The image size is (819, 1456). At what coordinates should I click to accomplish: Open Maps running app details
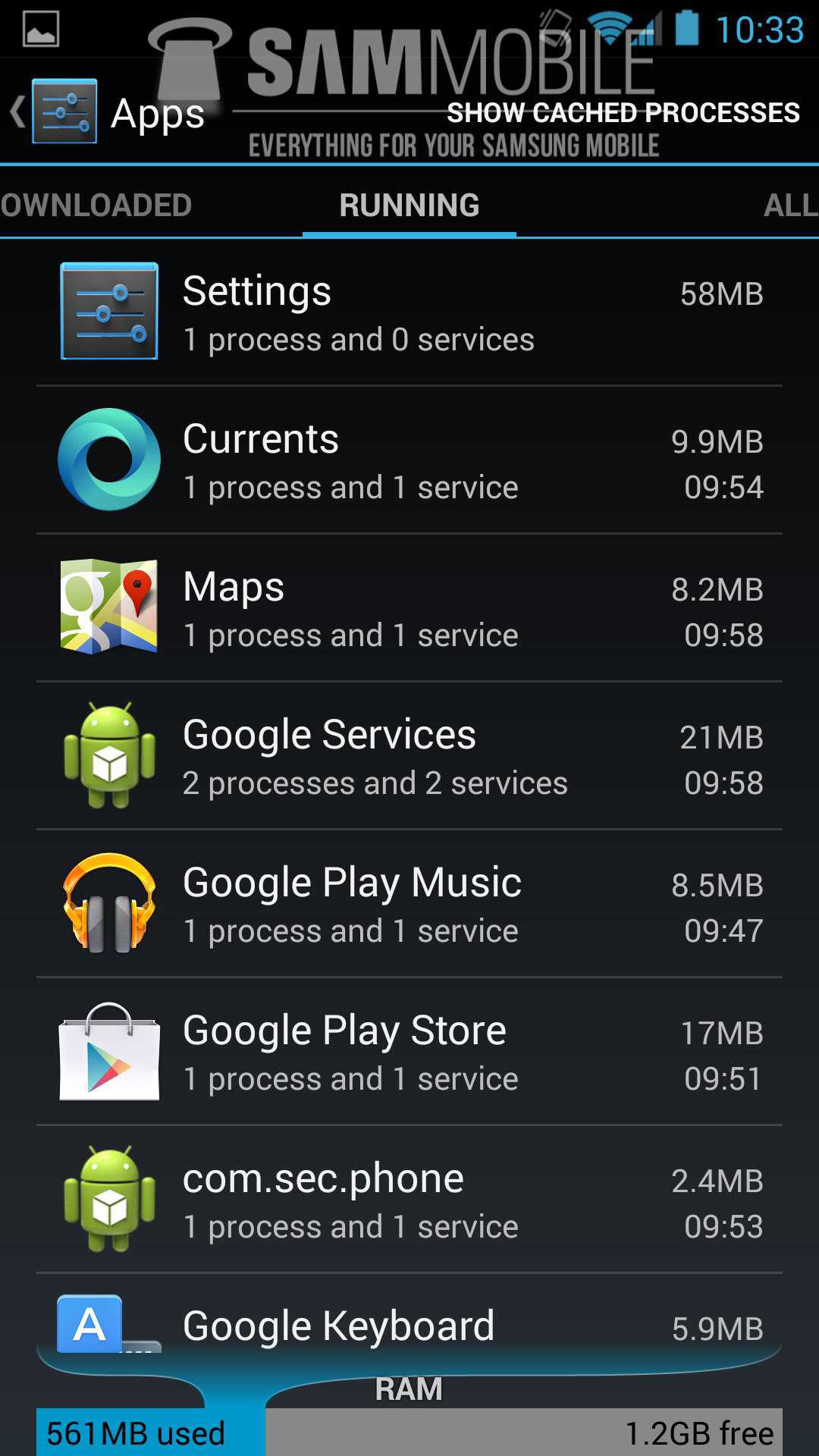(x=409, y=608)
